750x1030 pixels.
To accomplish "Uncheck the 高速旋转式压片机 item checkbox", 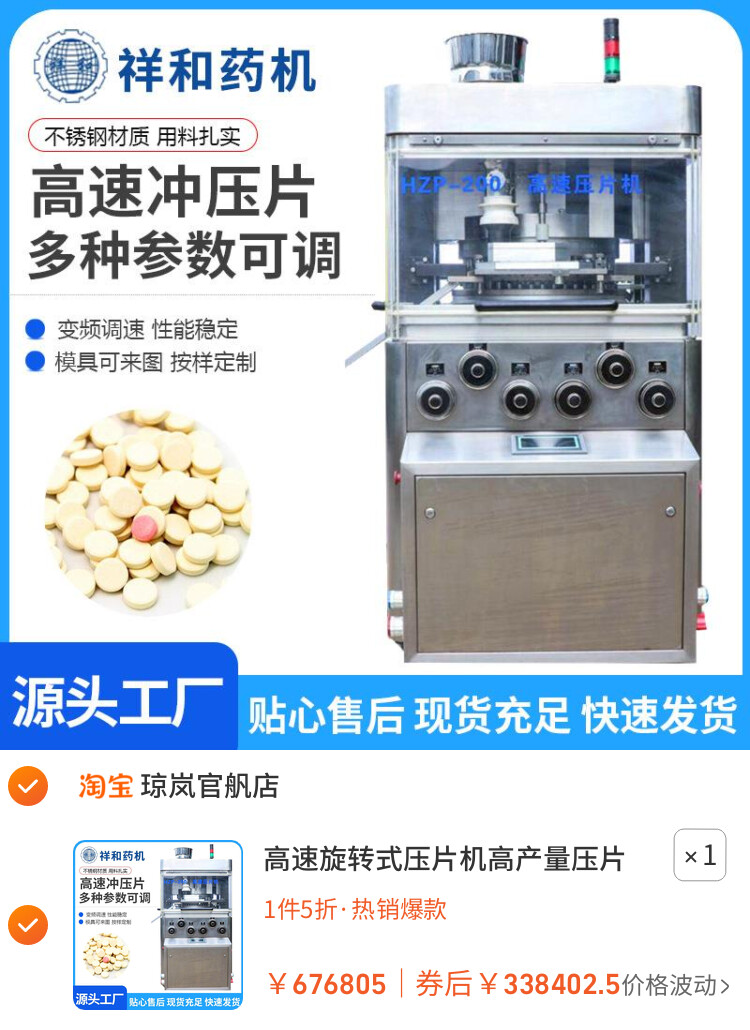I will 28,925.
